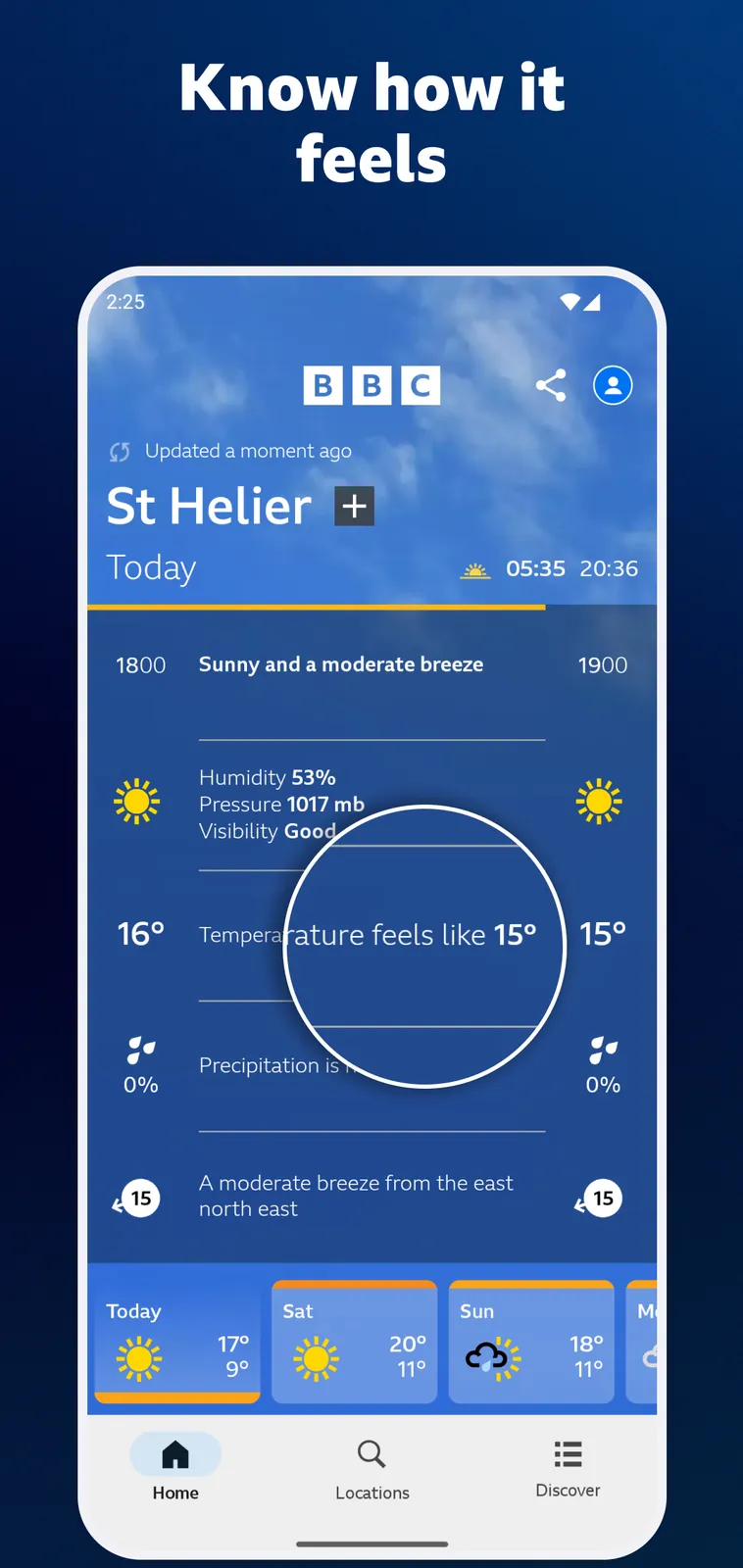
Task: Tap the BBC logo
Action: click(x=371, y=385)
